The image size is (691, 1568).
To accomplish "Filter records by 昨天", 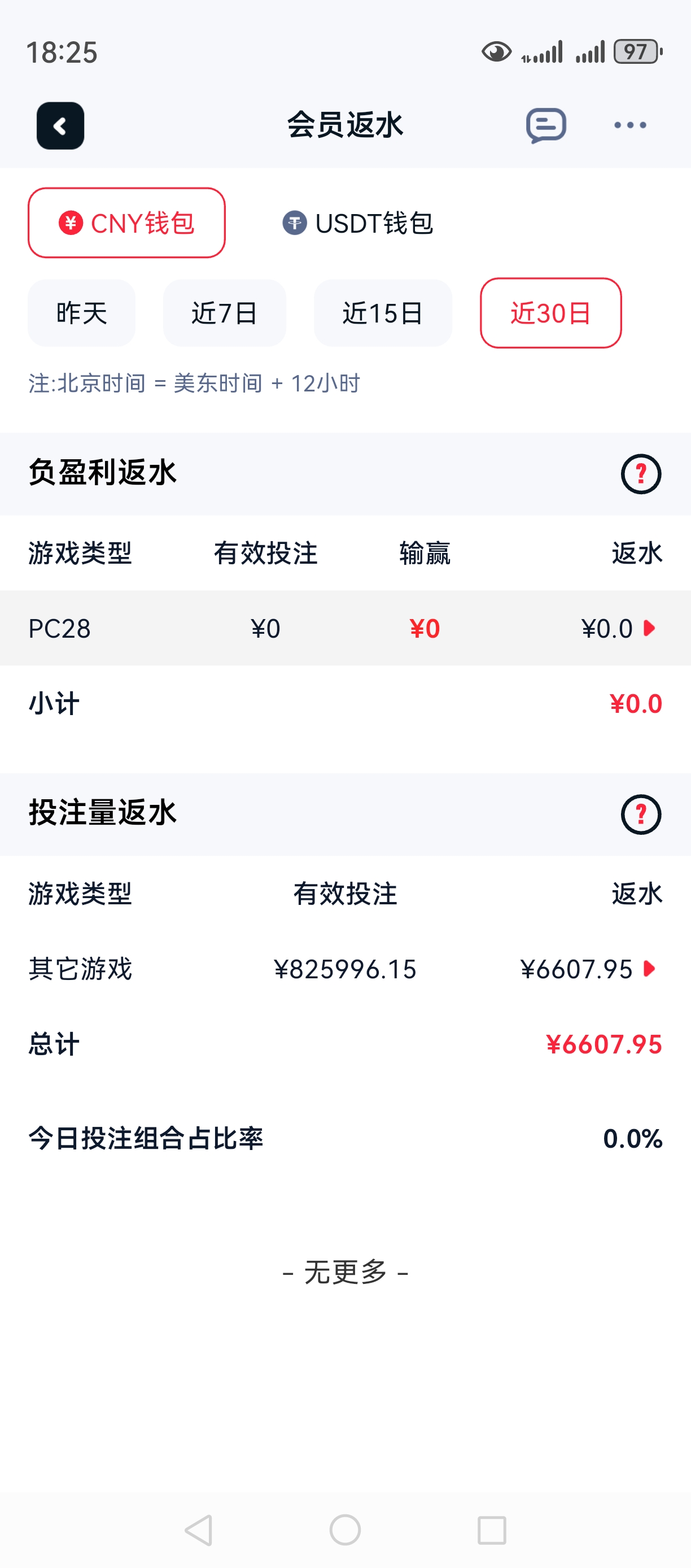I will point(81,313).
